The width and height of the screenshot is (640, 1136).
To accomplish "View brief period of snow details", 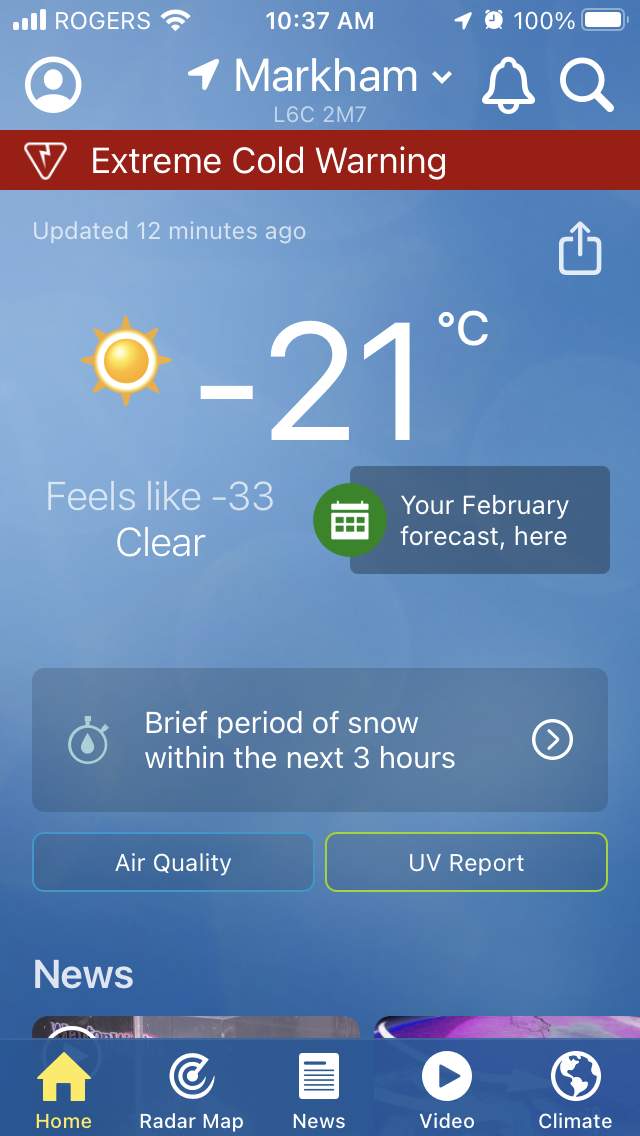I will click(x=320, y=740).
